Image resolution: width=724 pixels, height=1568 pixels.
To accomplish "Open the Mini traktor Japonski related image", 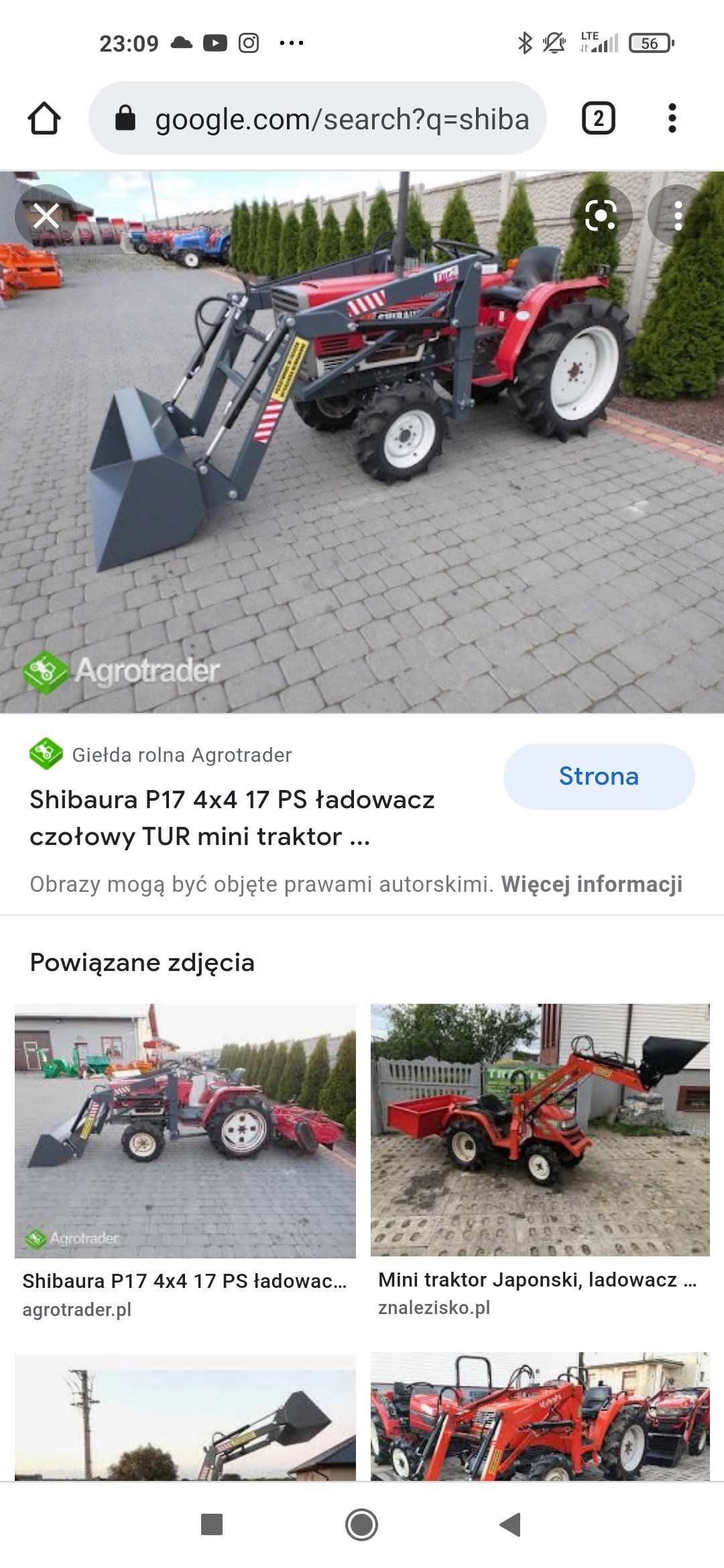I will pos(540,1130).
